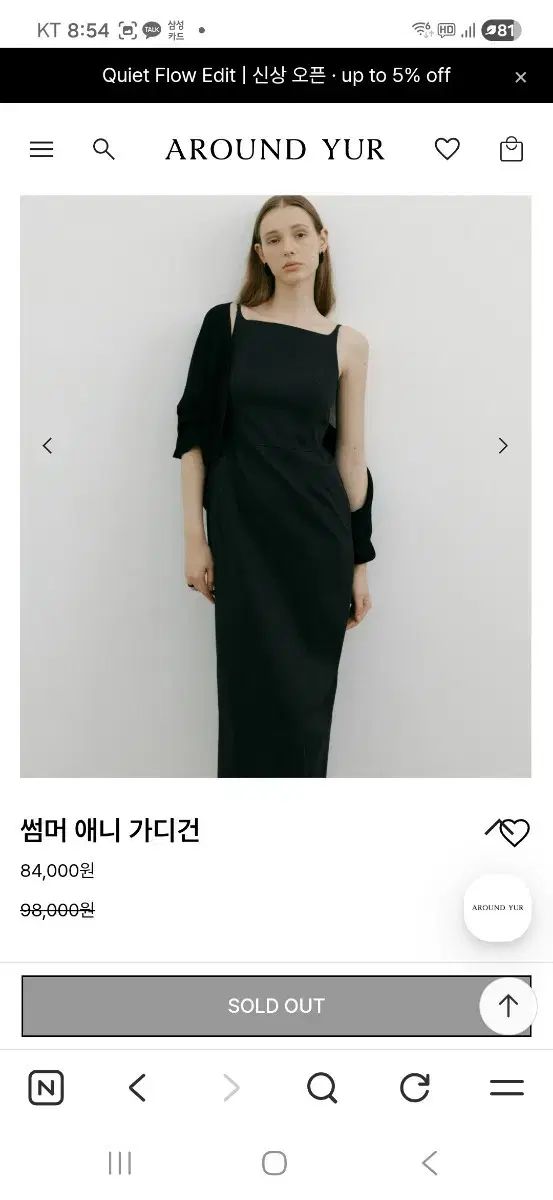Open the browser menu
The width and height of the screenshot is (553, 1200).
pyautogui.click(x=507, y=1088)
